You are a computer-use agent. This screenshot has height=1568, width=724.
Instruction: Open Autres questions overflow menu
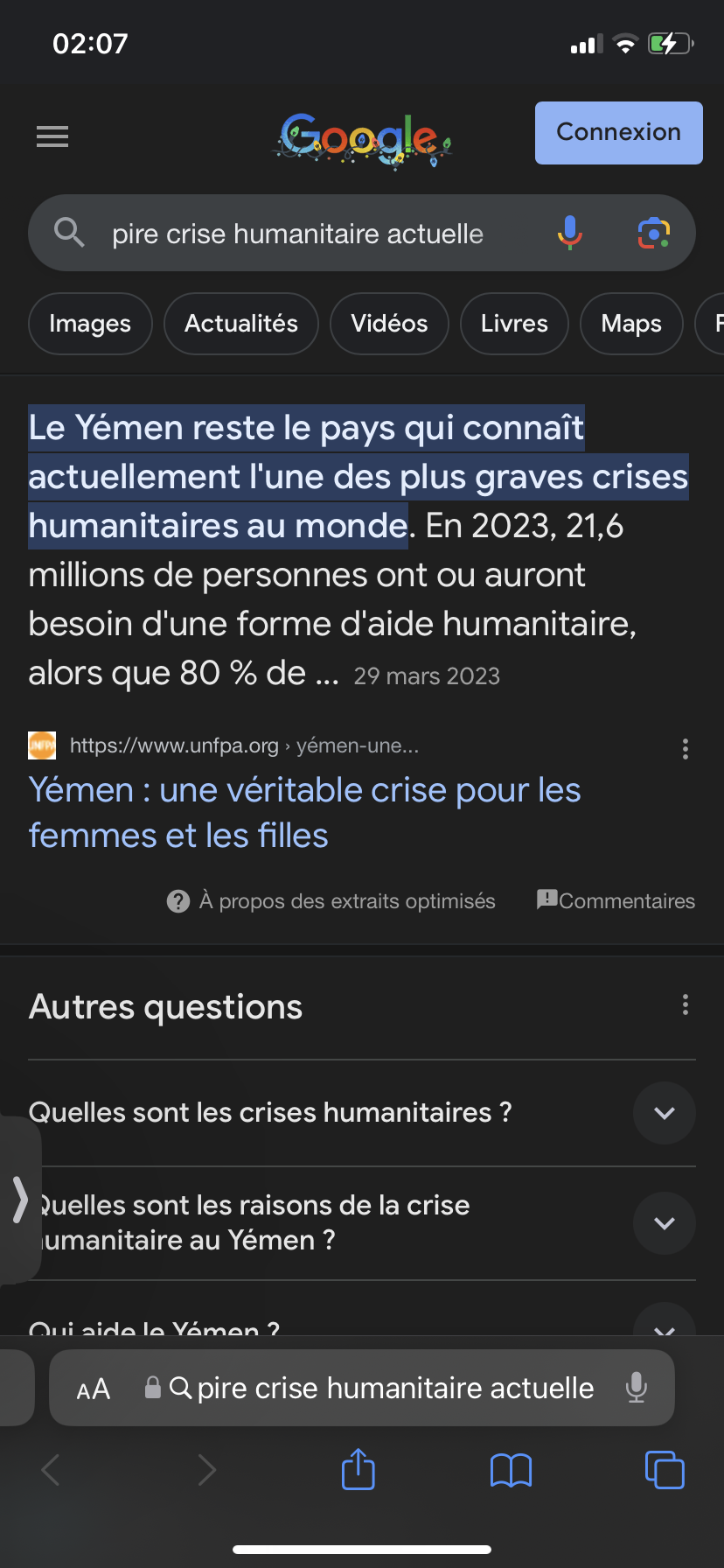pyautogui.click(x=686, y=1004)
